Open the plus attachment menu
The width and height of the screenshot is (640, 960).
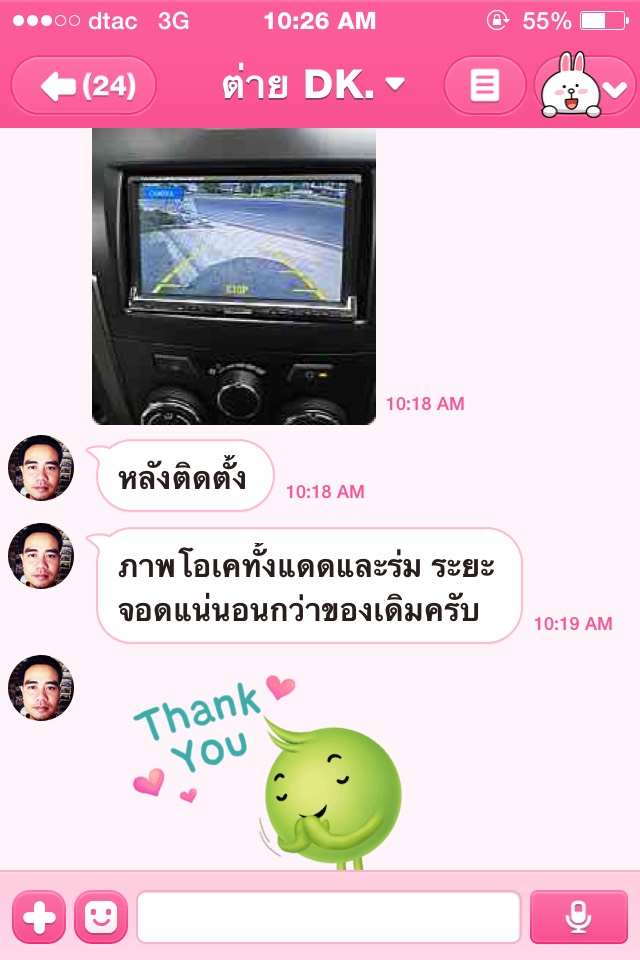click(x=38, y=917)
